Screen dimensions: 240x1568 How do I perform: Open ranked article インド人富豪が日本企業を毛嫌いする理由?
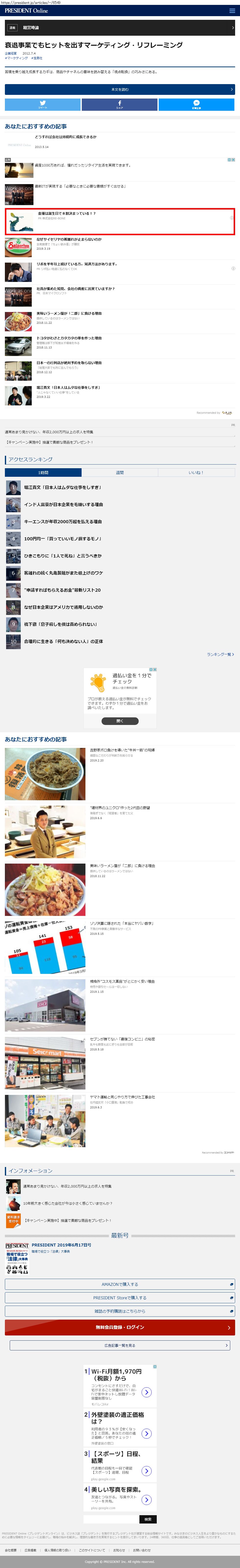pyautogui.click(x=63, y=505)
